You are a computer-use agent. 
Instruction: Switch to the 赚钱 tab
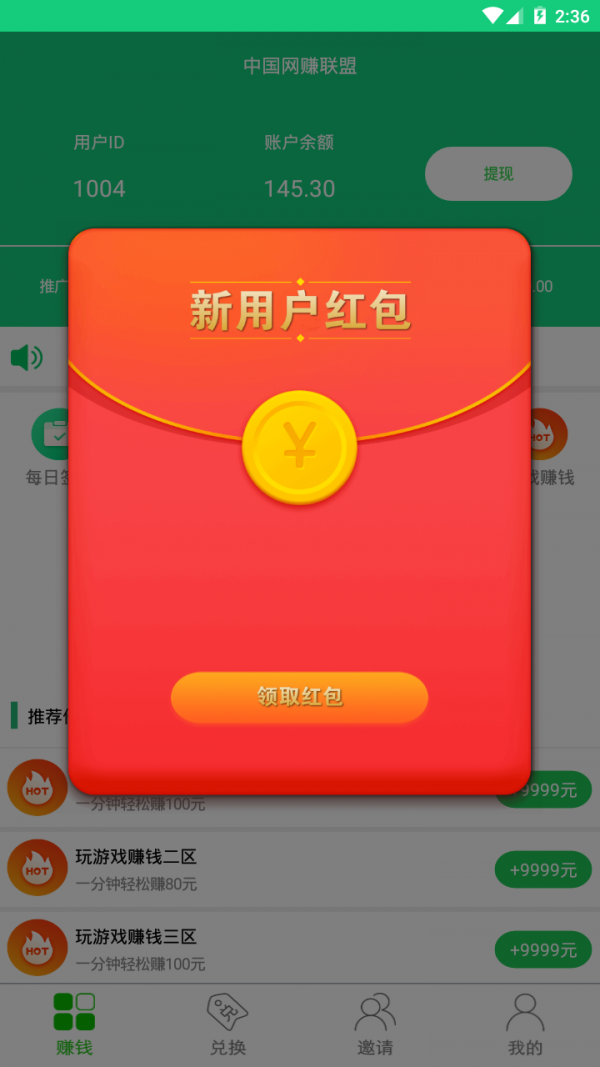pyautogui.click(x=74, y=1024)
